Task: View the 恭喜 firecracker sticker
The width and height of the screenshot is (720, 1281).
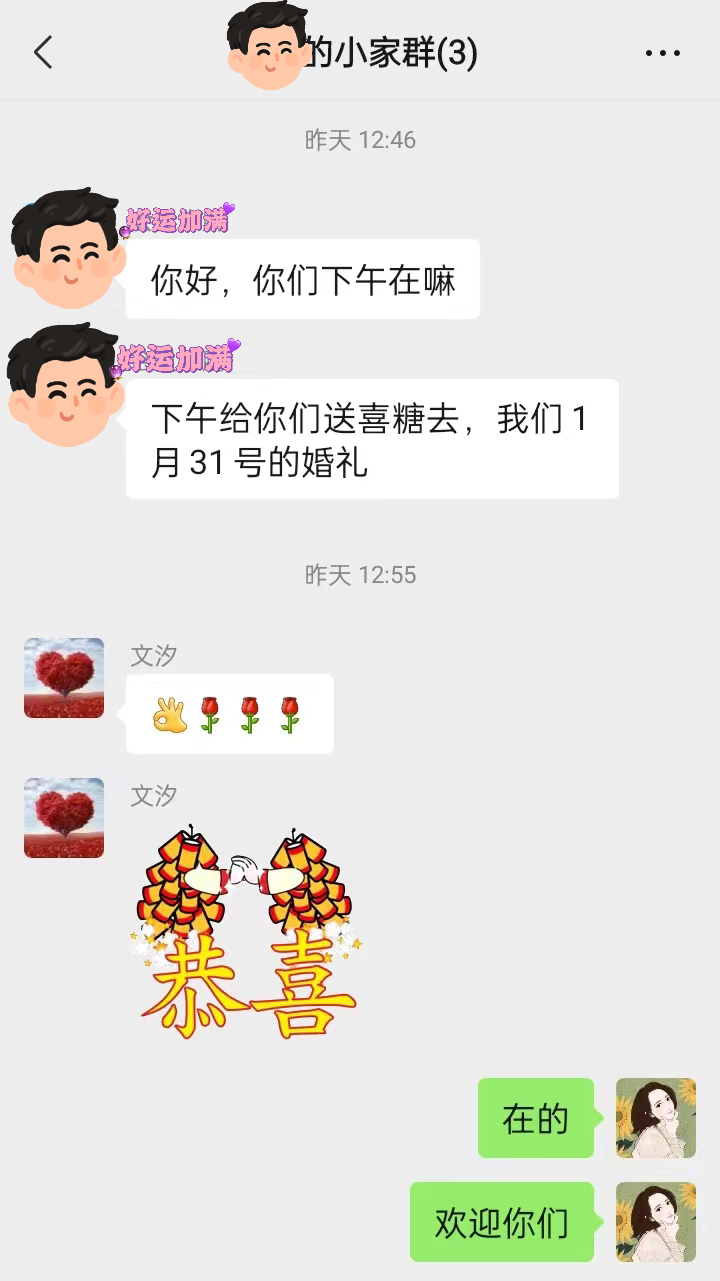Action: [x=246, y=932]
